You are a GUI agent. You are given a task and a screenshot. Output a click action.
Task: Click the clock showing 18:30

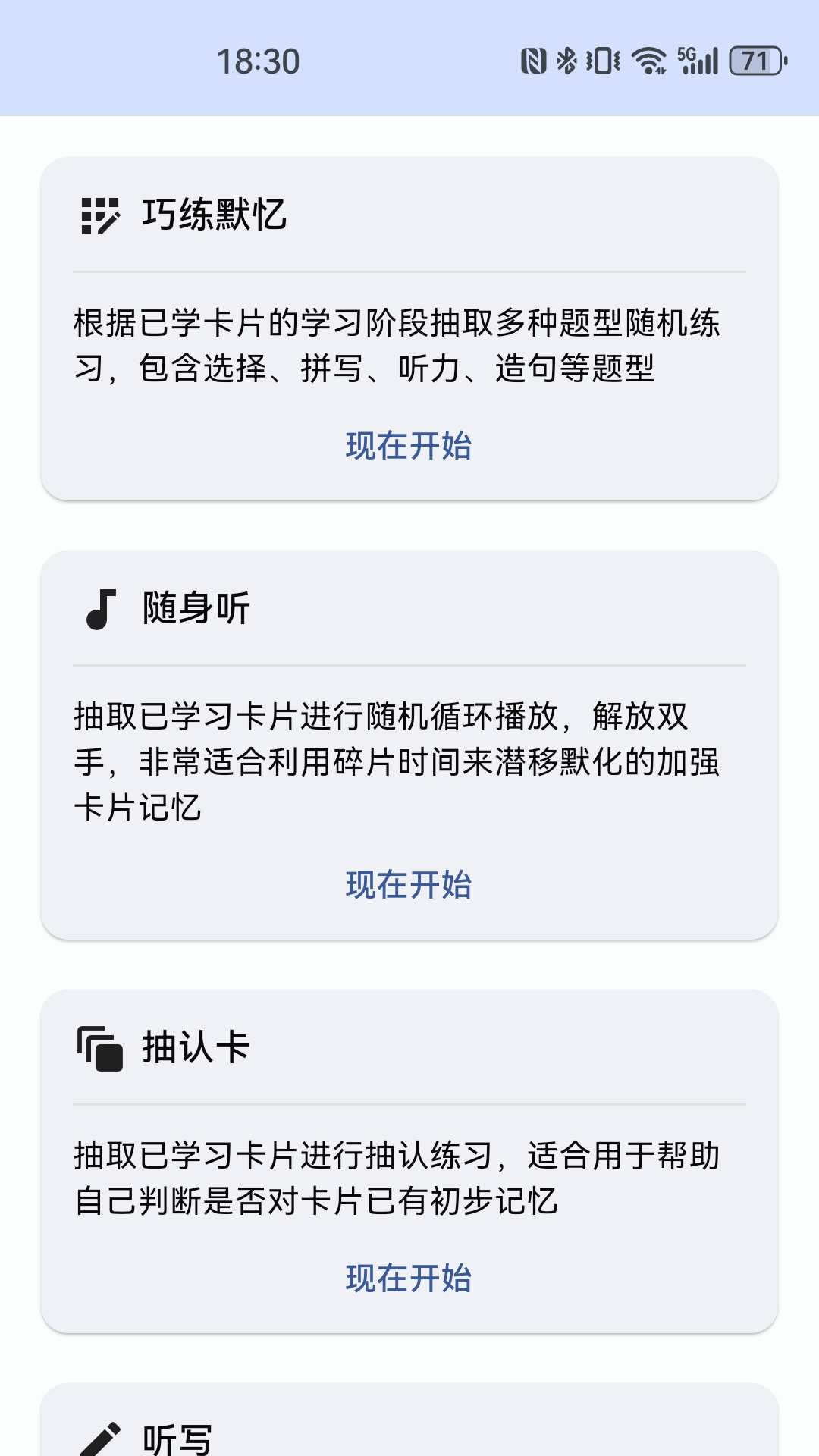pos(258,61)
